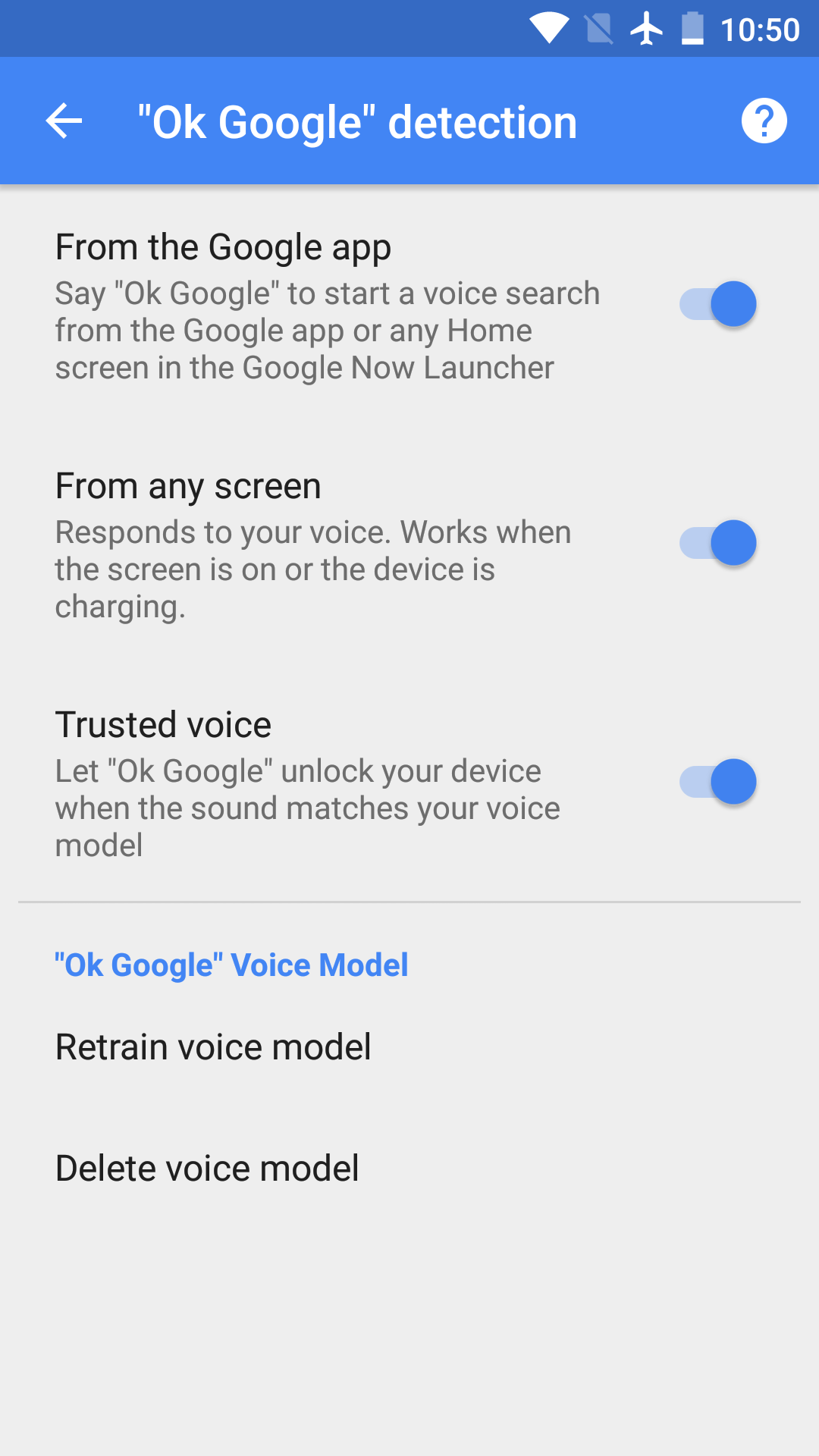Choose Delete voice model

click(208, 1169)
